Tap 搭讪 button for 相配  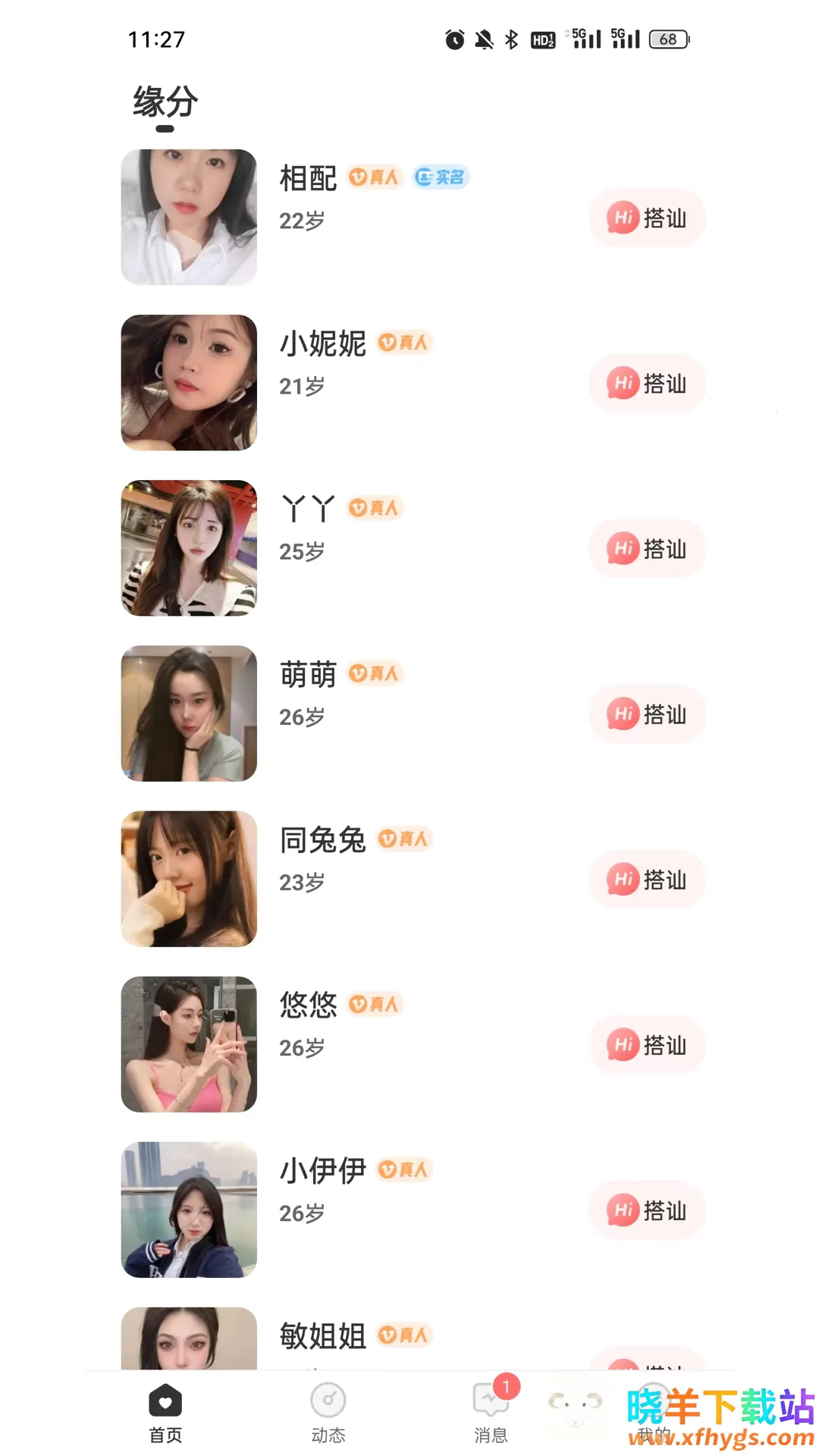pos(647,218)
